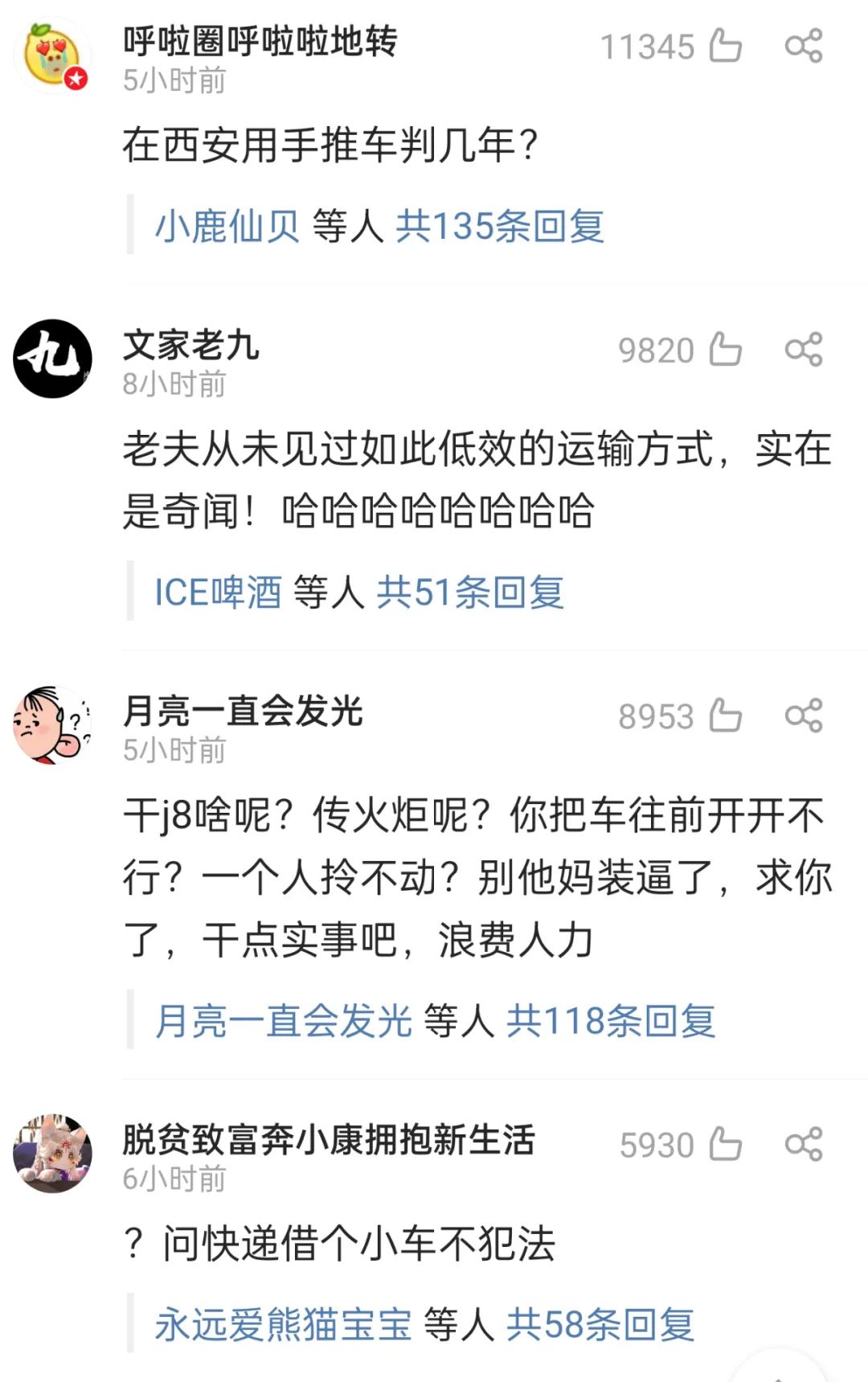This screenshot has width=868, height=1382.
Task: Share the comment by 呼啦圈呼啦啦地转
Action: (804, 46)
